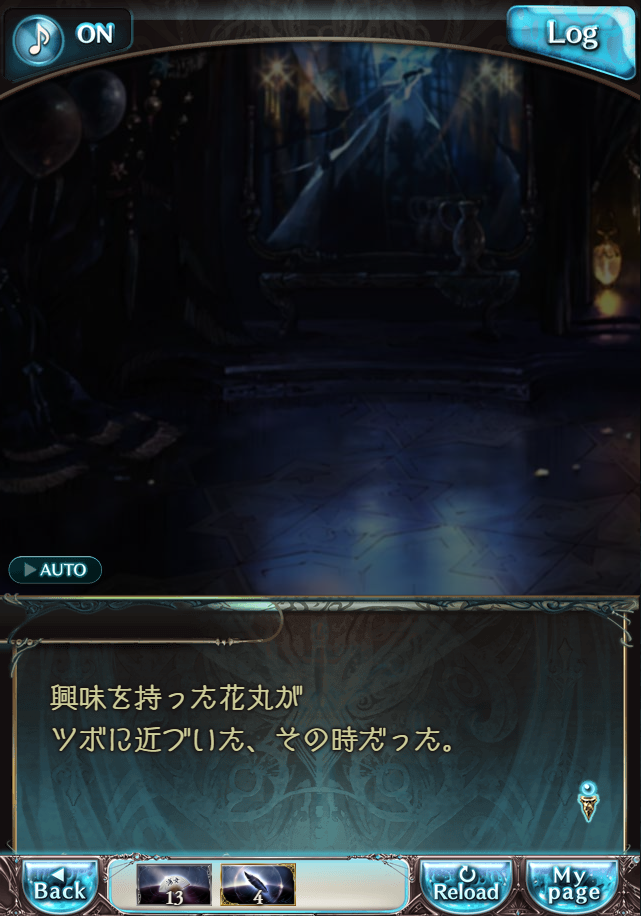Screen dimensions: 641x916
Task: Open the story Log
Action: point(573,34)
